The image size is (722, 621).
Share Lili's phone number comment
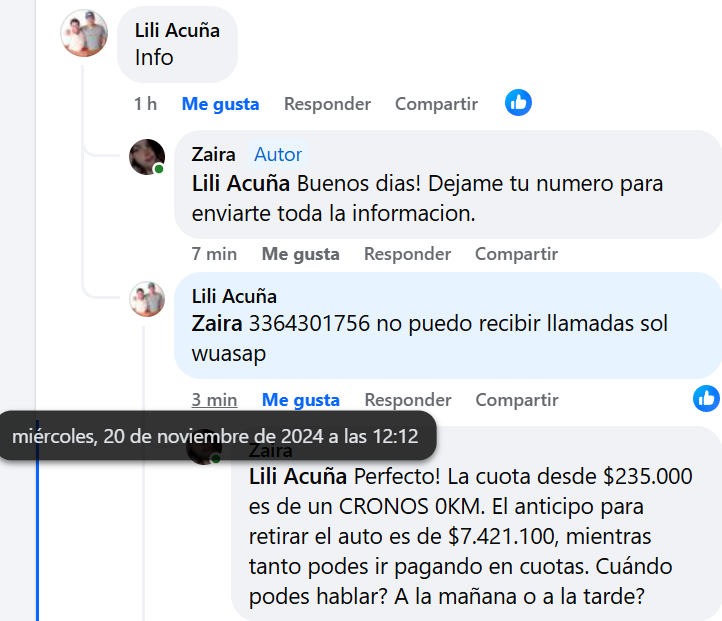[x=516, y=400]
